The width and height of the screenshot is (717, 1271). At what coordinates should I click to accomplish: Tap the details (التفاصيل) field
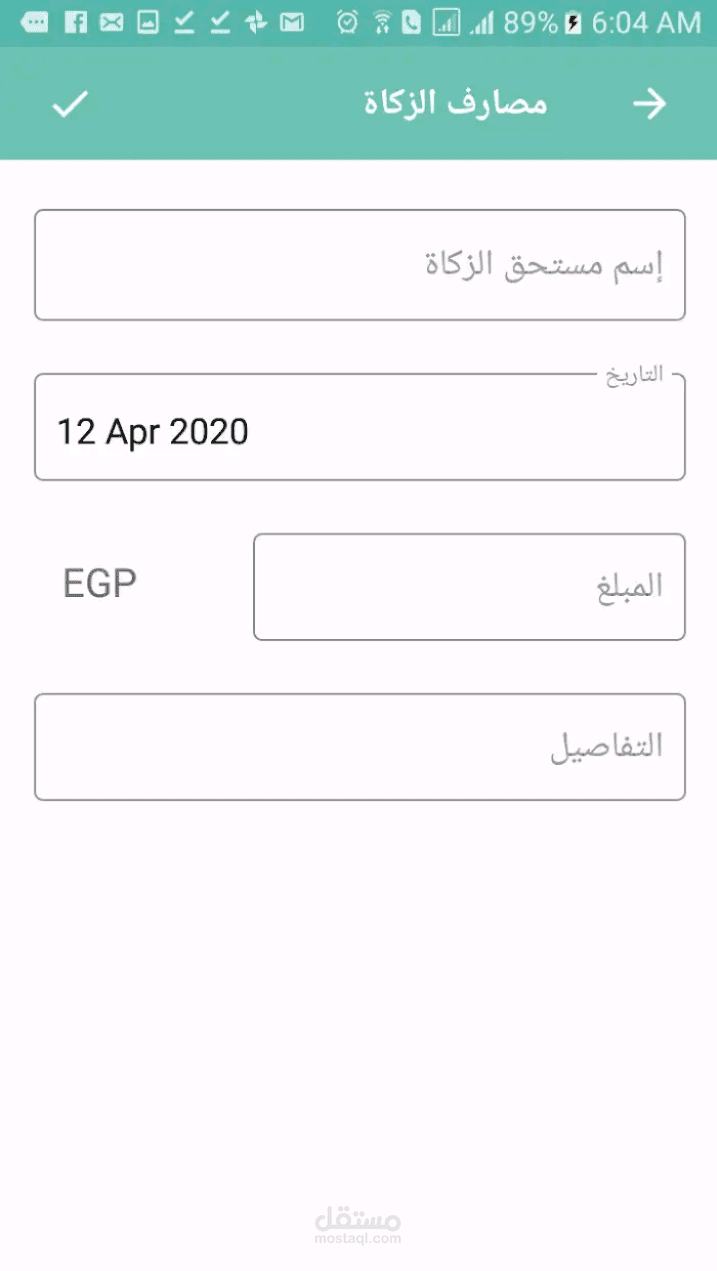[360, 747]
